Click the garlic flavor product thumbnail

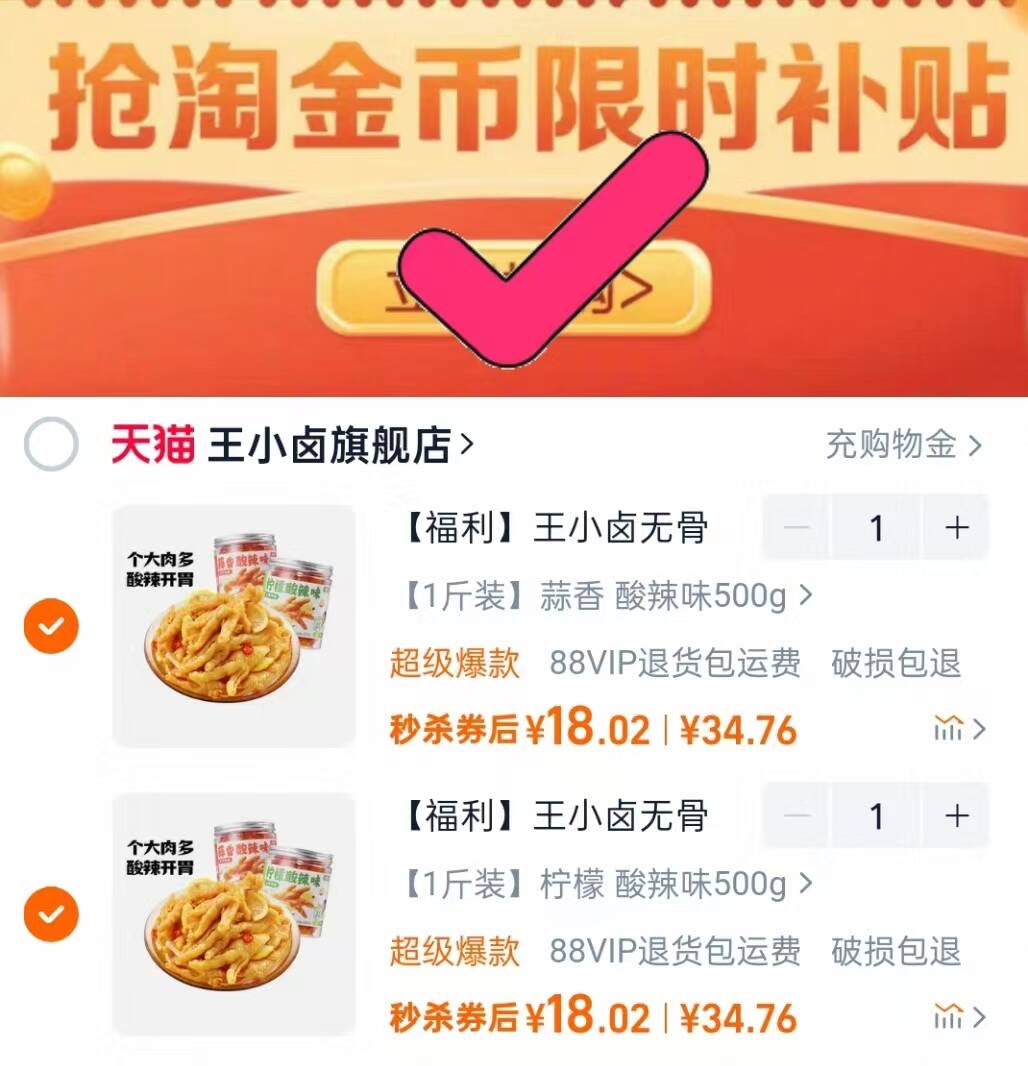click(x=232, y=625)
